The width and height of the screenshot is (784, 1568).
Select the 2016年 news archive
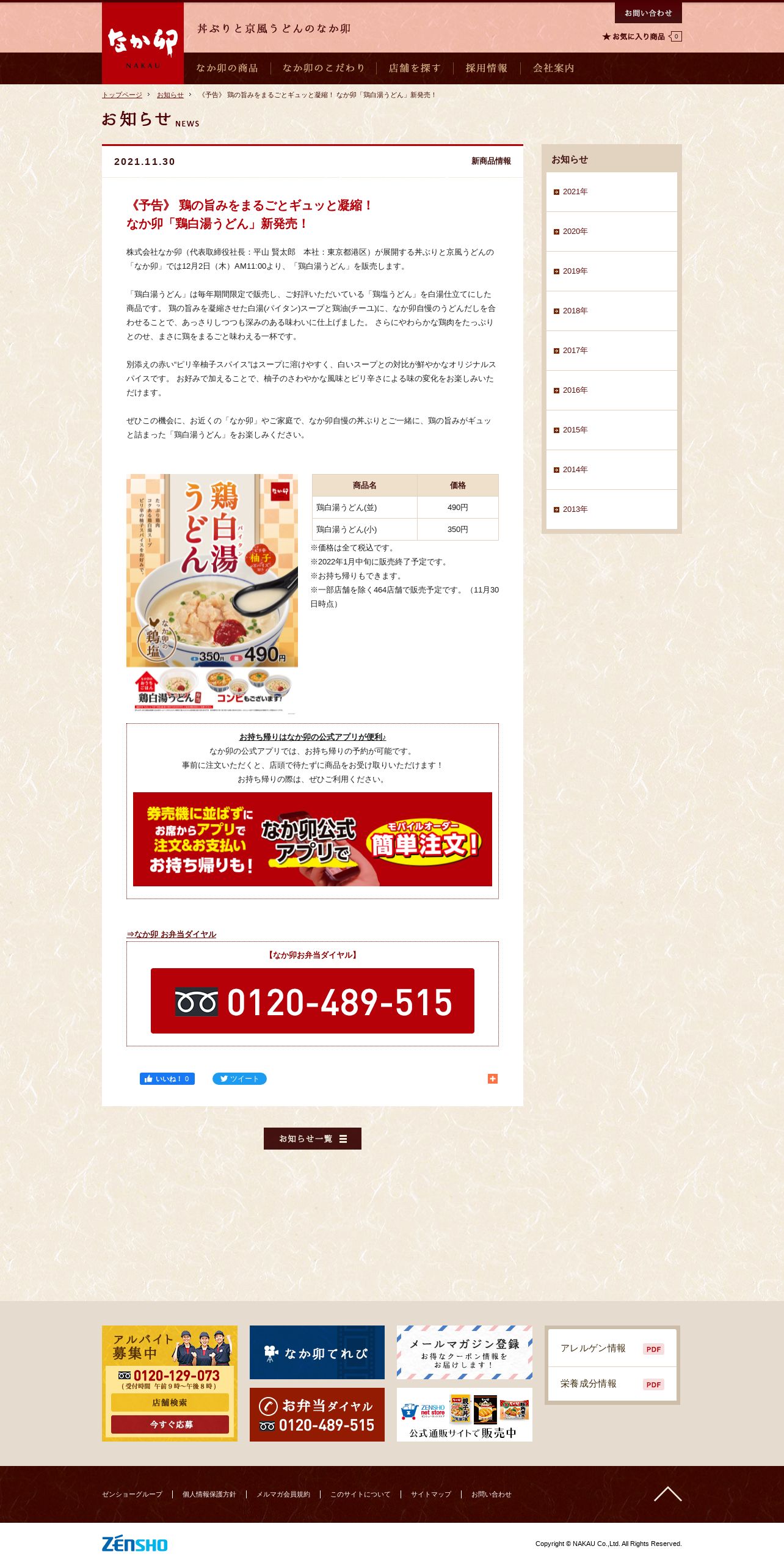pyautogui.click(x=611, y=390)
